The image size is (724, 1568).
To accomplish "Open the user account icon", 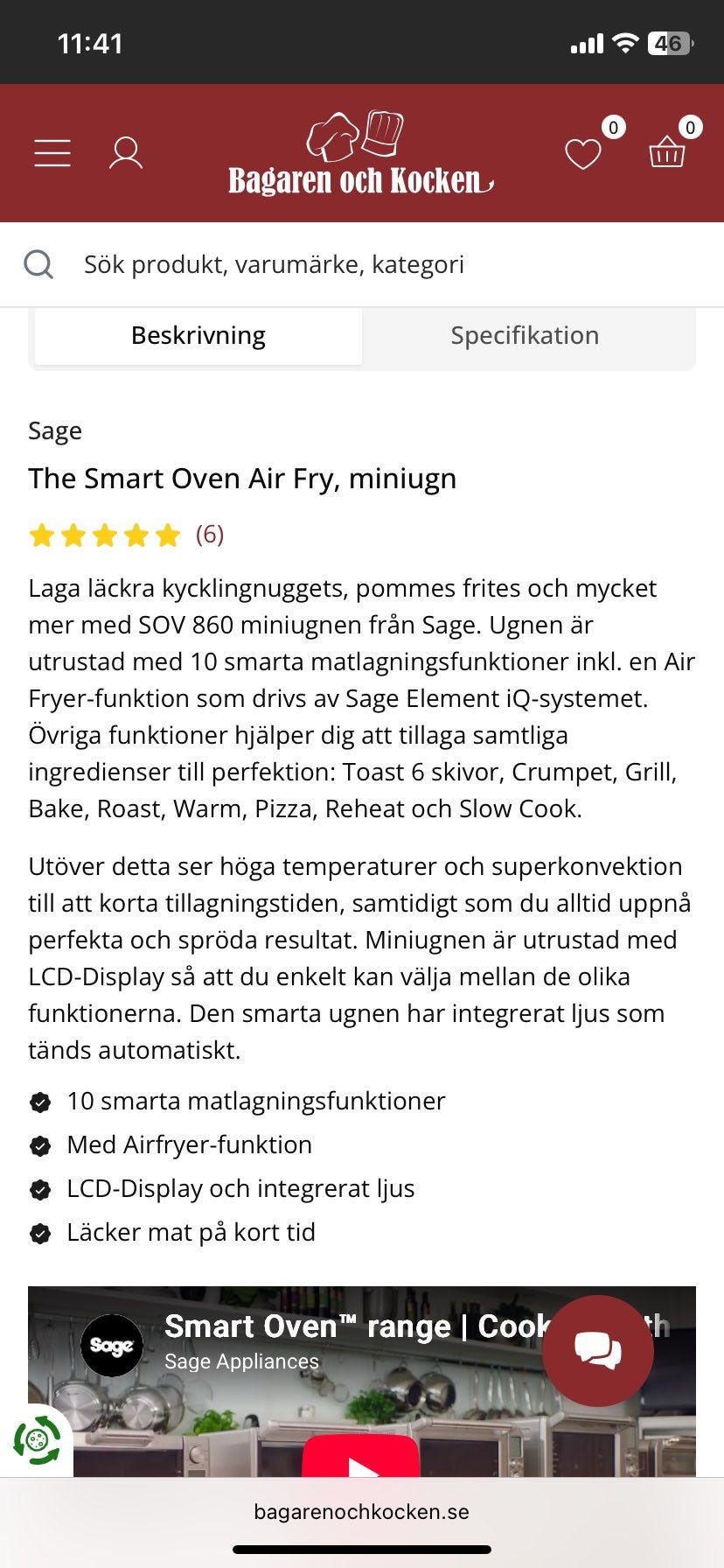I will pyautogui.click(x=126, y=153).
